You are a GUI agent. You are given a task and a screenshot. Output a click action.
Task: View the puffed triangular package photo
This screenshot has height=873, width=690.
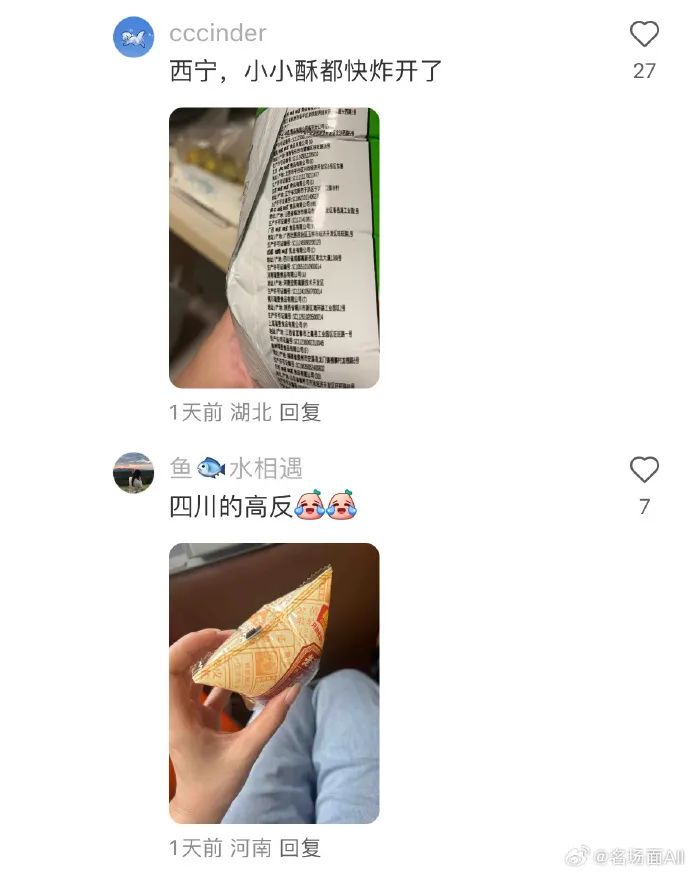[x=274, y=683]
